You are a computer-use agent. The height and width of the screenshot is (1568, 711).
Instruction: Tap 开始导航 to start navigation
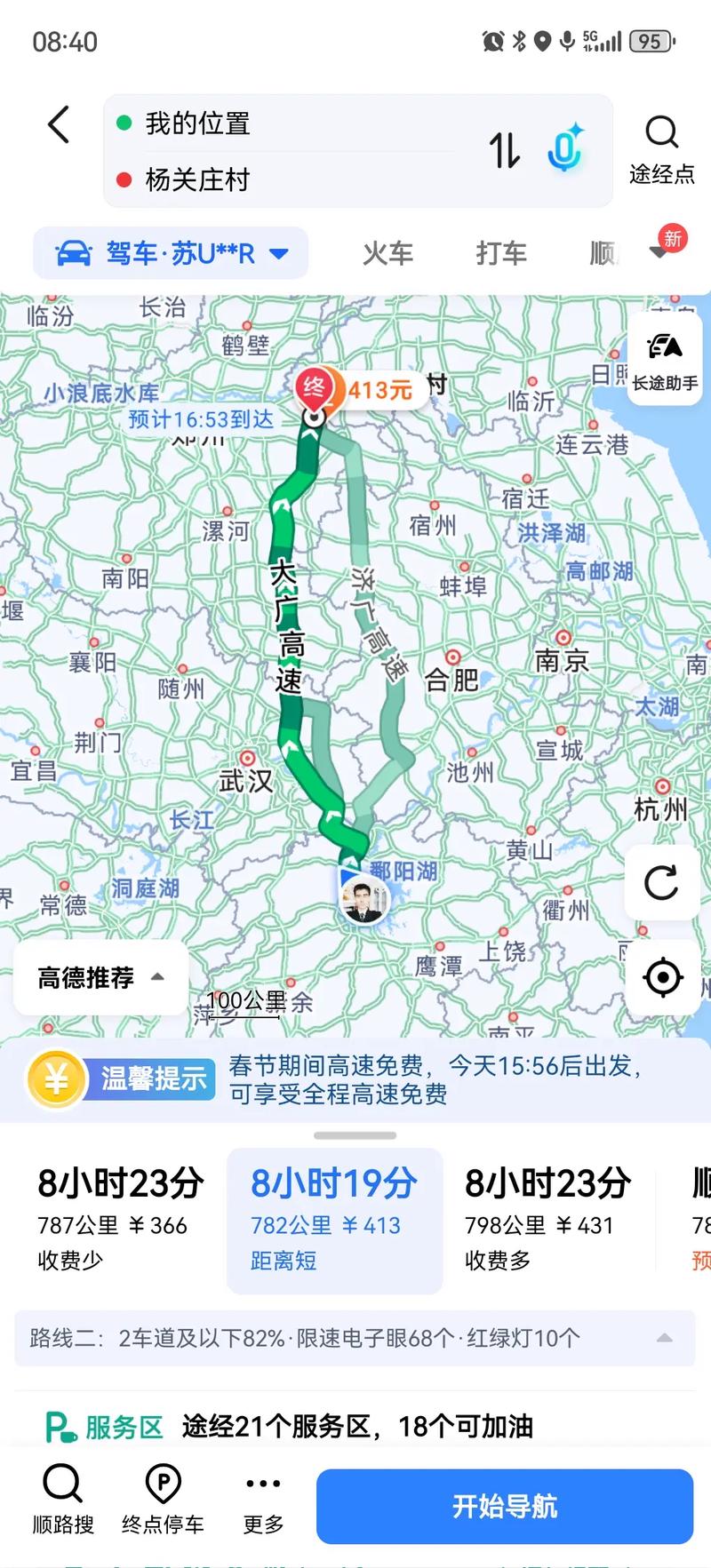503,1505
